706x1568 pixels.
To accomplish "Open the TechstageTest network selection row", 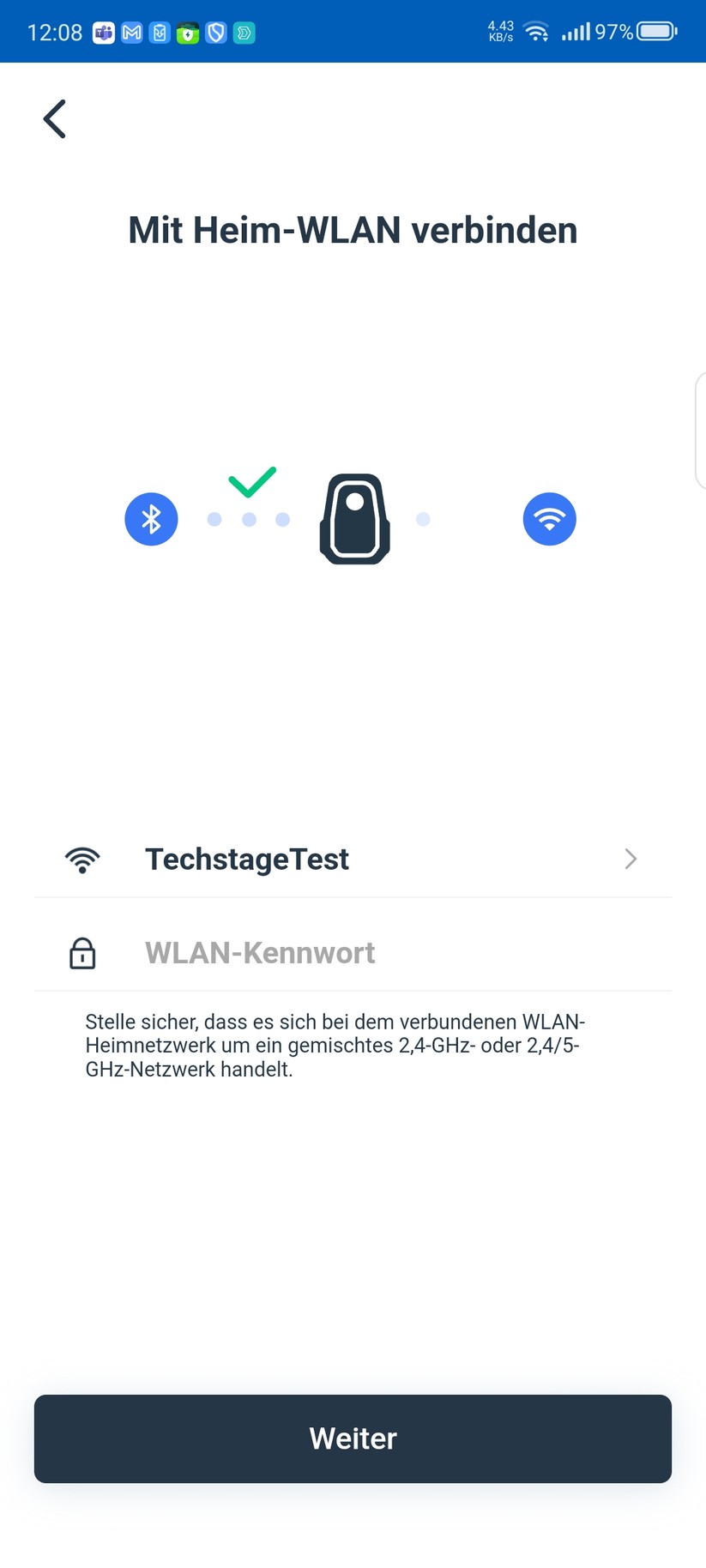I will pyautogui.click(x=352, y=859).
